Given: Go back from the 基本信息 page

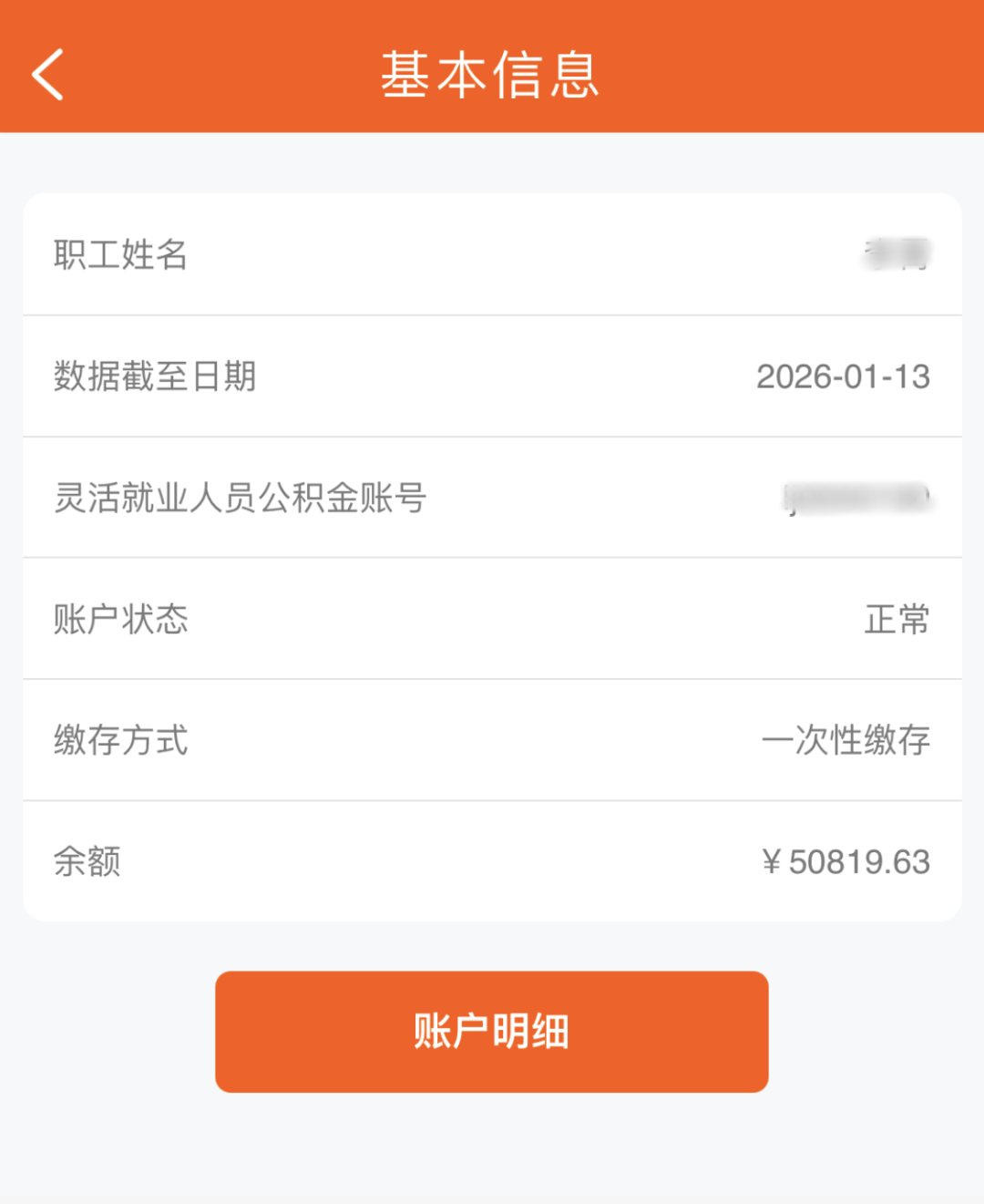Looking at the screenshot, I should [x=48, y=75].
